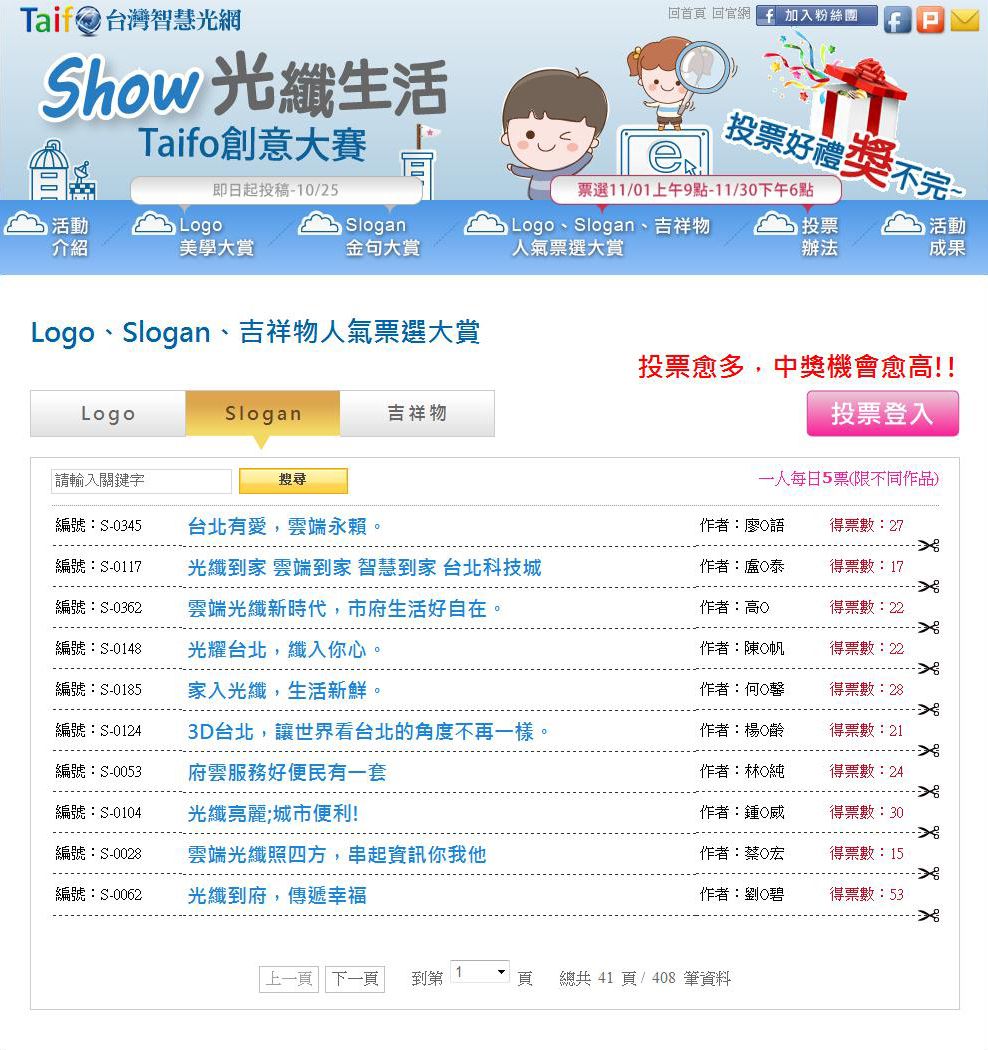988x1050 pixels.
Task: Open slogan 光纖到府，傳遞幸福
Action: [277, 895]
